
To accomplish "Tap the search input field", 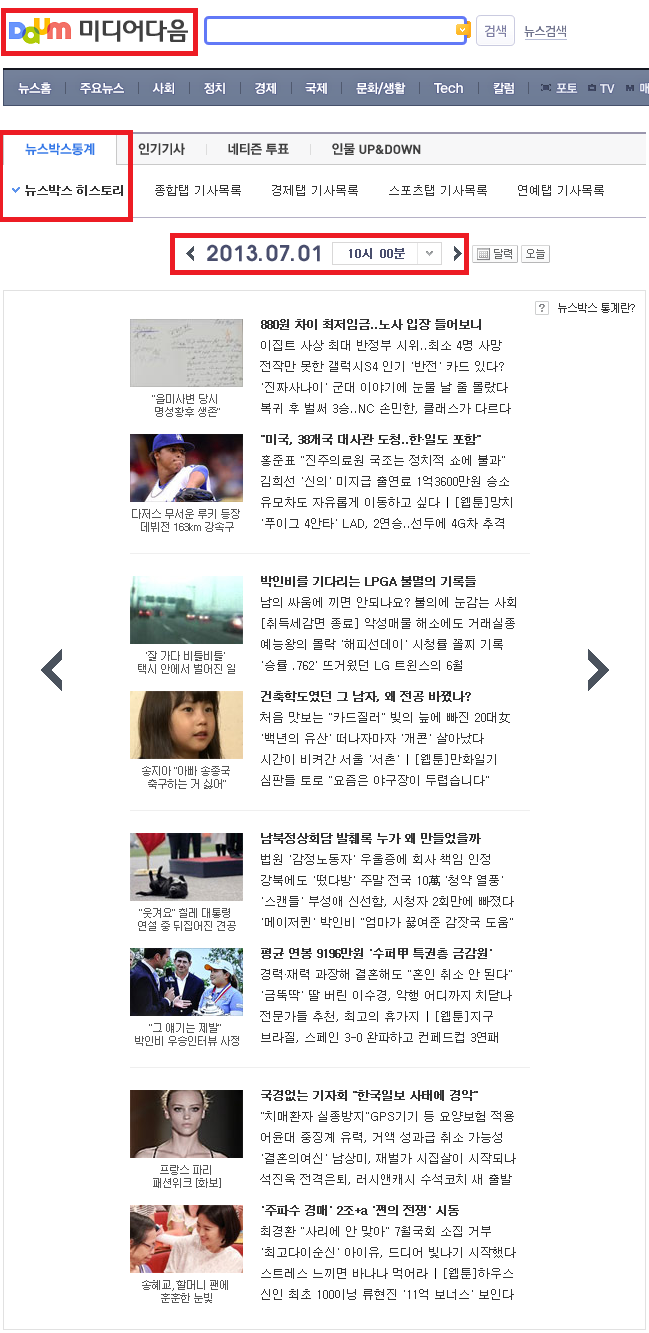I will (x=330, y=31).
